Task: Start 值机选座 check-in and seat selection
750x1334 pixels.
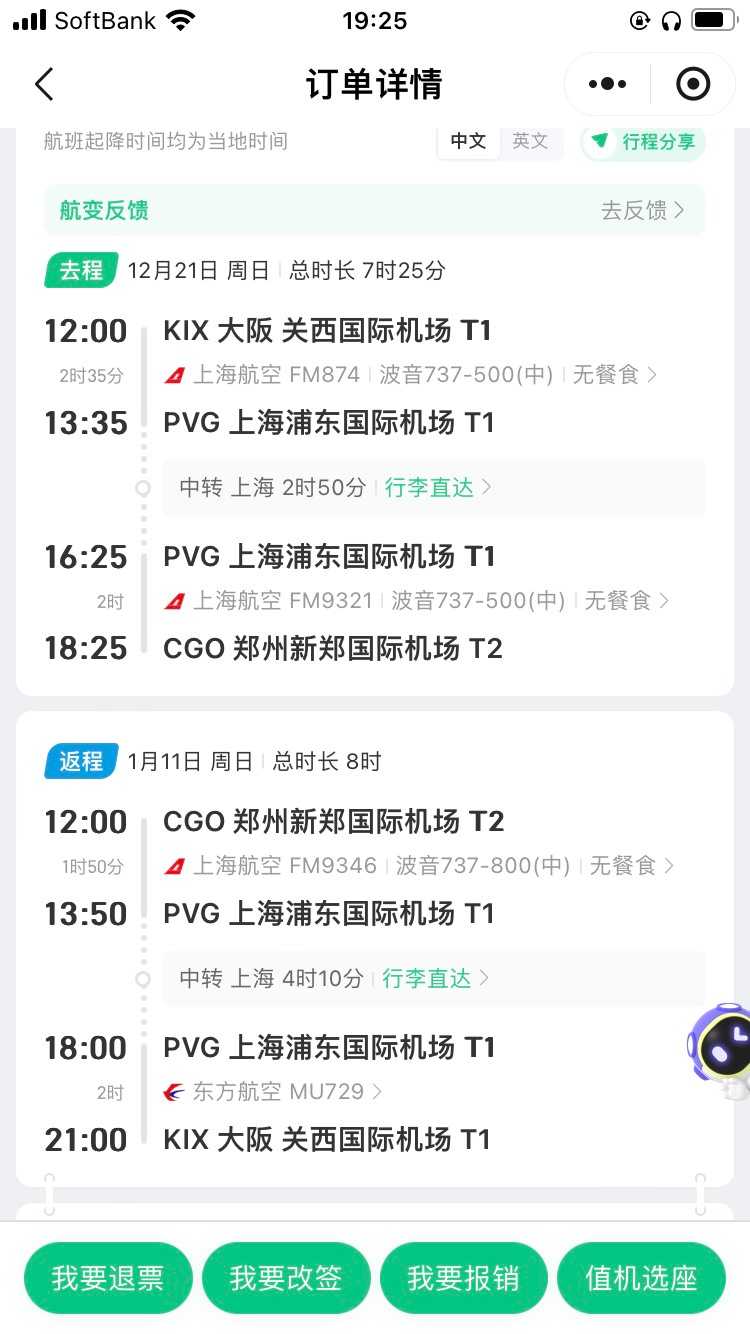Action: (641, 1278)
